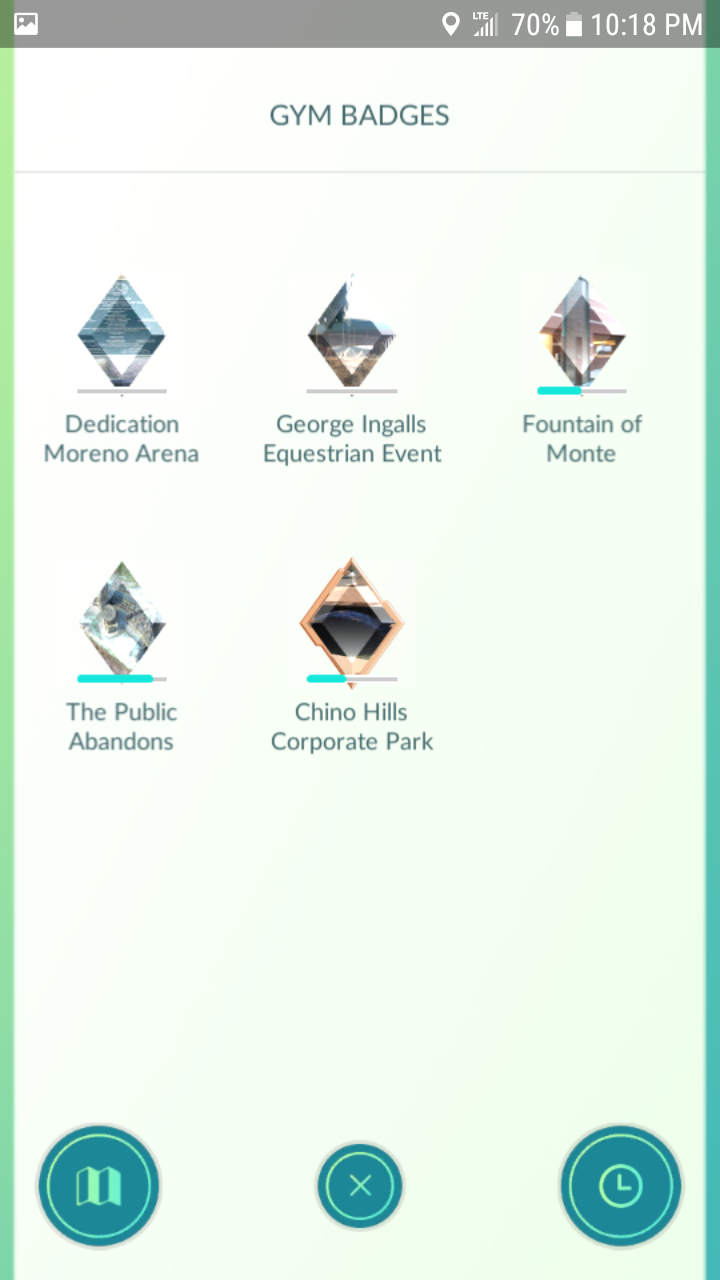View the Fountain of Monte gym badge
This screenshot has width=720, height=1280.
pyautogui.click(x=581, y=333)
